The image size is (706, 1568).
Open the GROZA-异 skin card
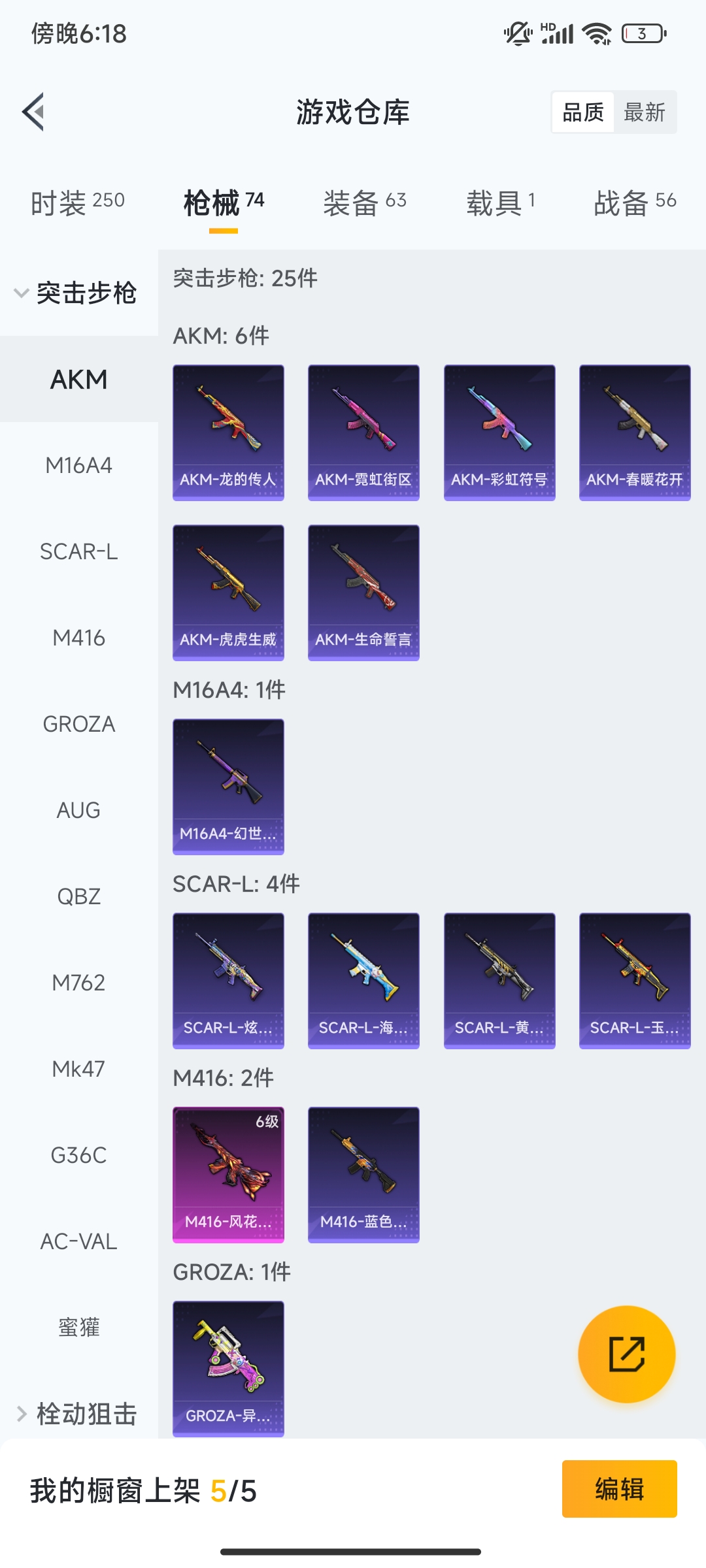[228, 1368]
